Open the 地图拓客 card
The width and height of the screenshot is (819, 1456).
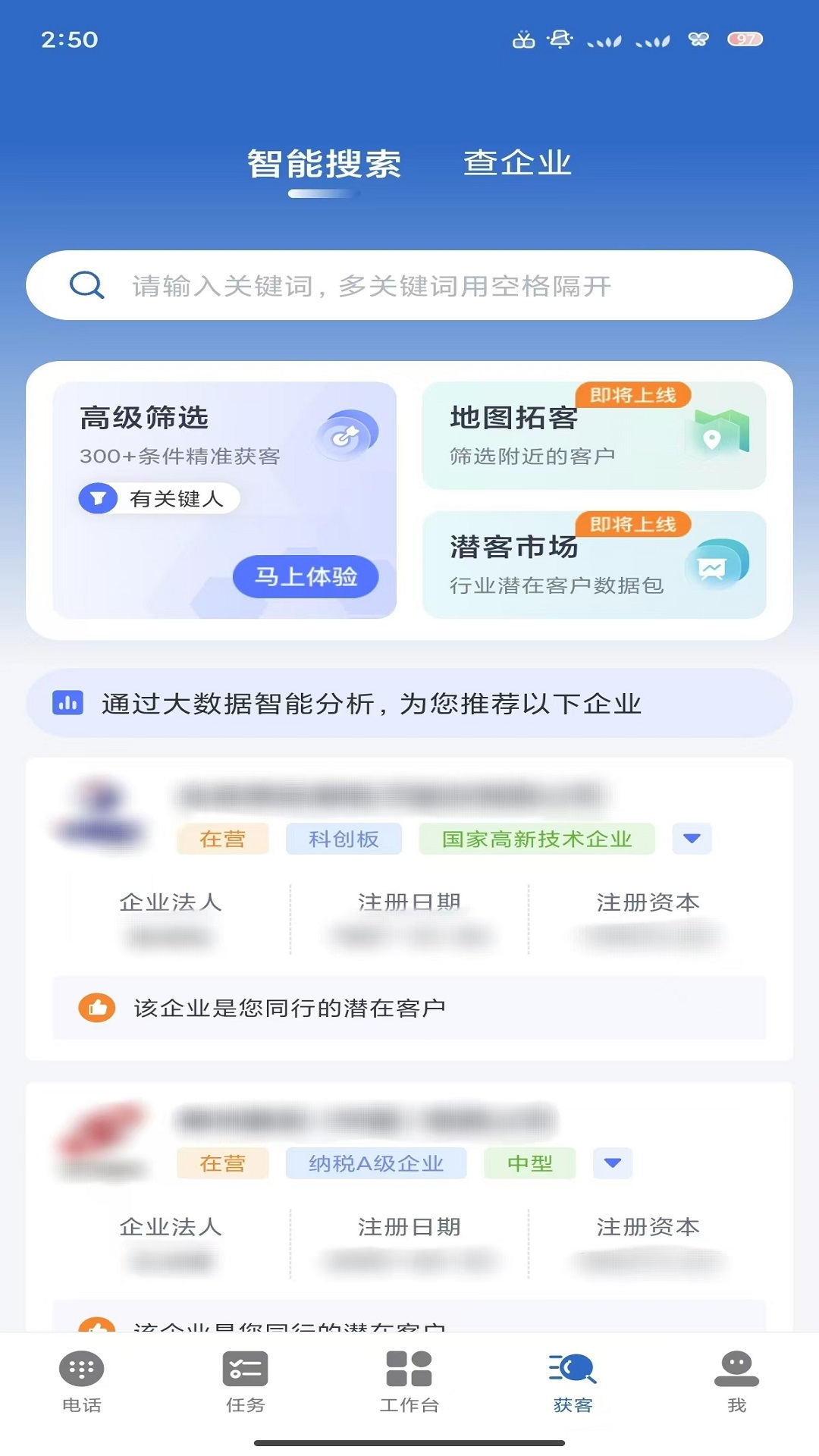[x=594, y=436]
